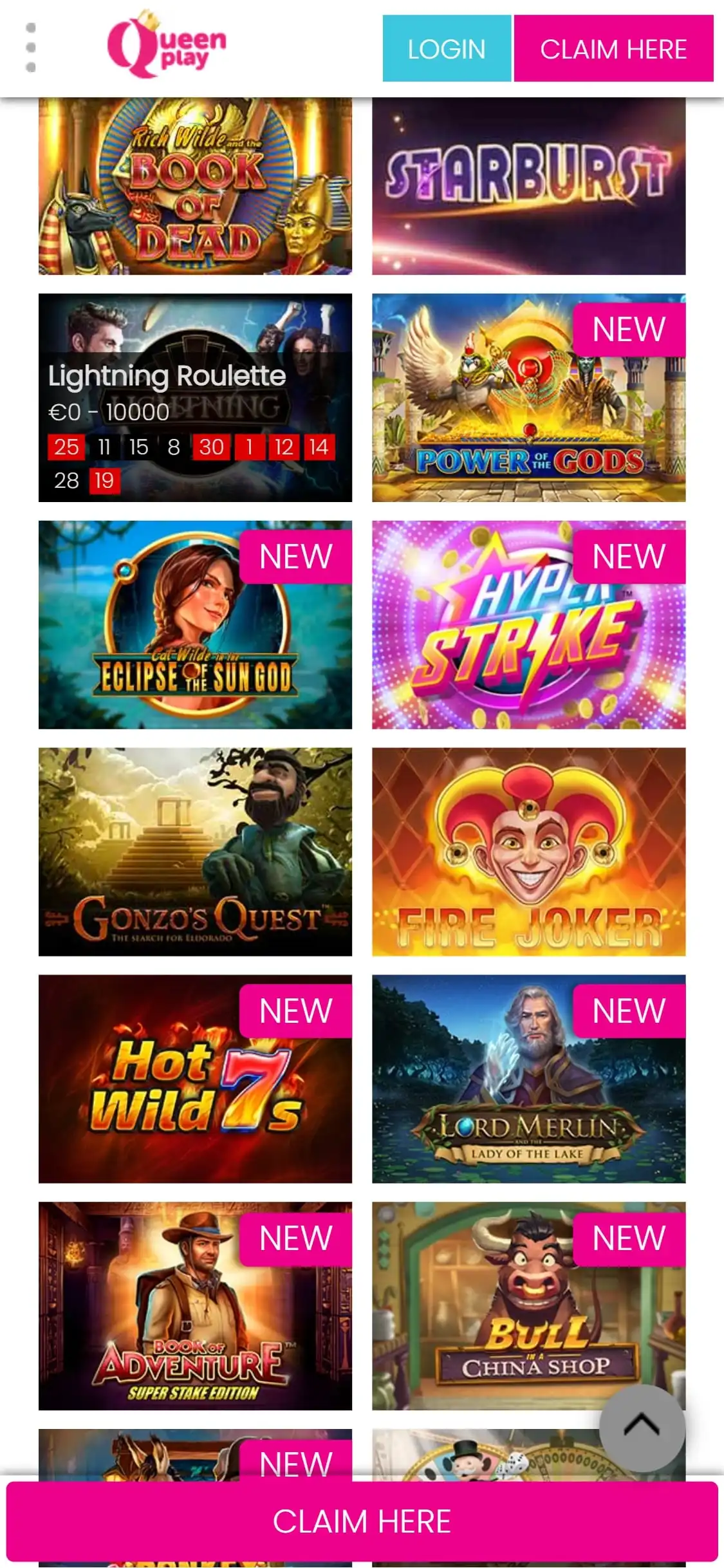The image size is (724, 1568).
Task: Open the Book of Dead game
Action: click(195, 187)
